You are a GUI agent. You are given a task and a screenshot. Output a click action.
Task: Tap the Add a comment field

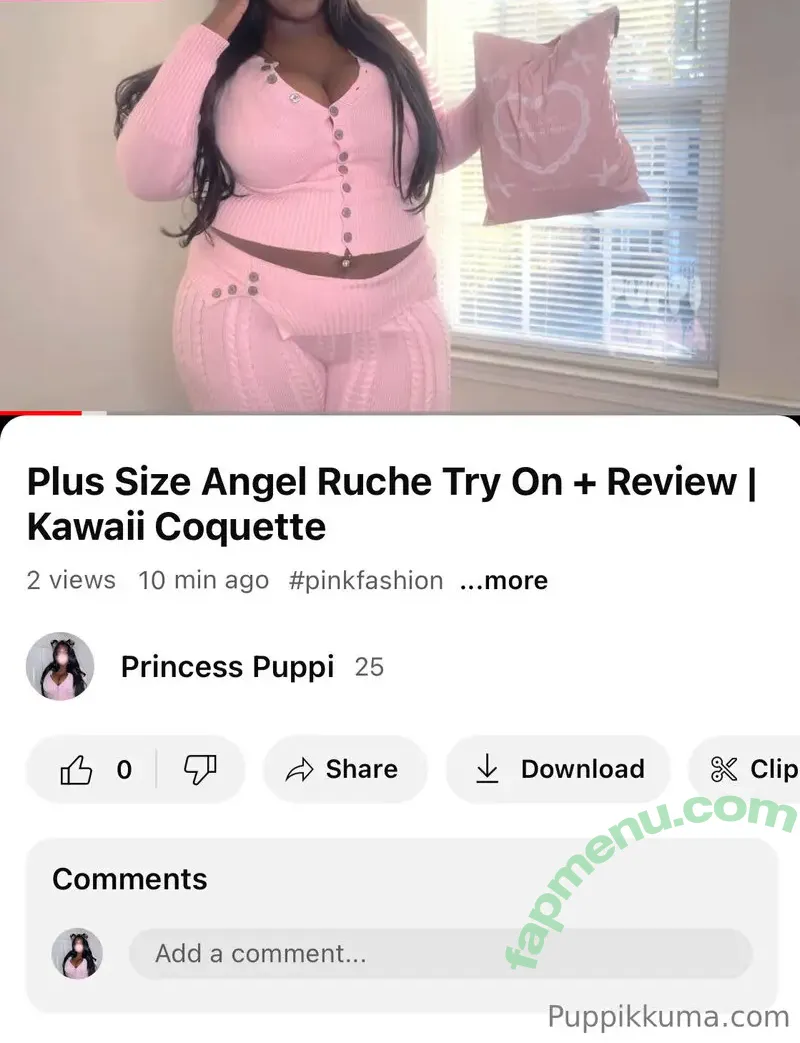440,954
